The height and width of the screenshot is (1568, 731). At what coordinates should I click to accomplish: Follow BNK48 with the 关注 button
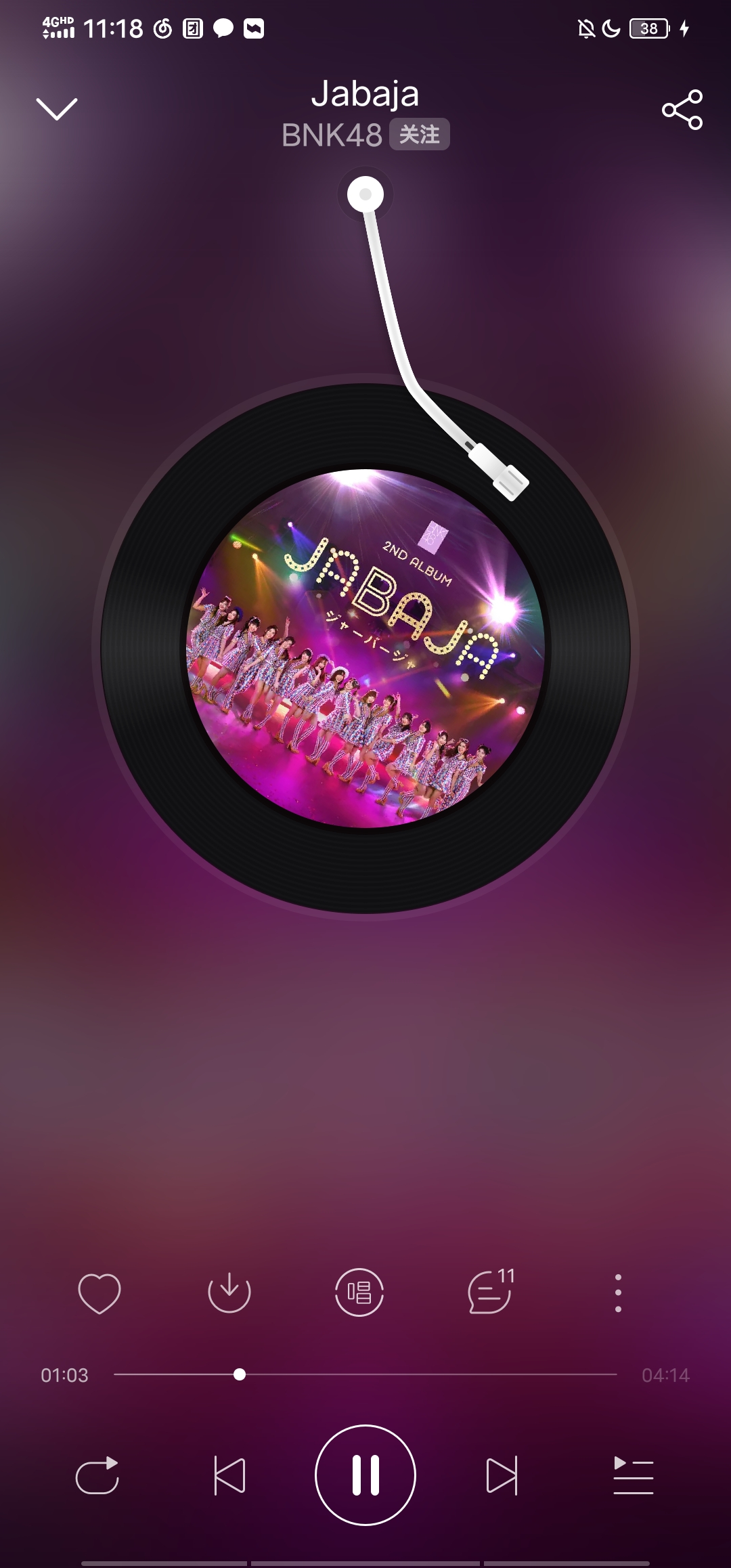tap(419, 135)
